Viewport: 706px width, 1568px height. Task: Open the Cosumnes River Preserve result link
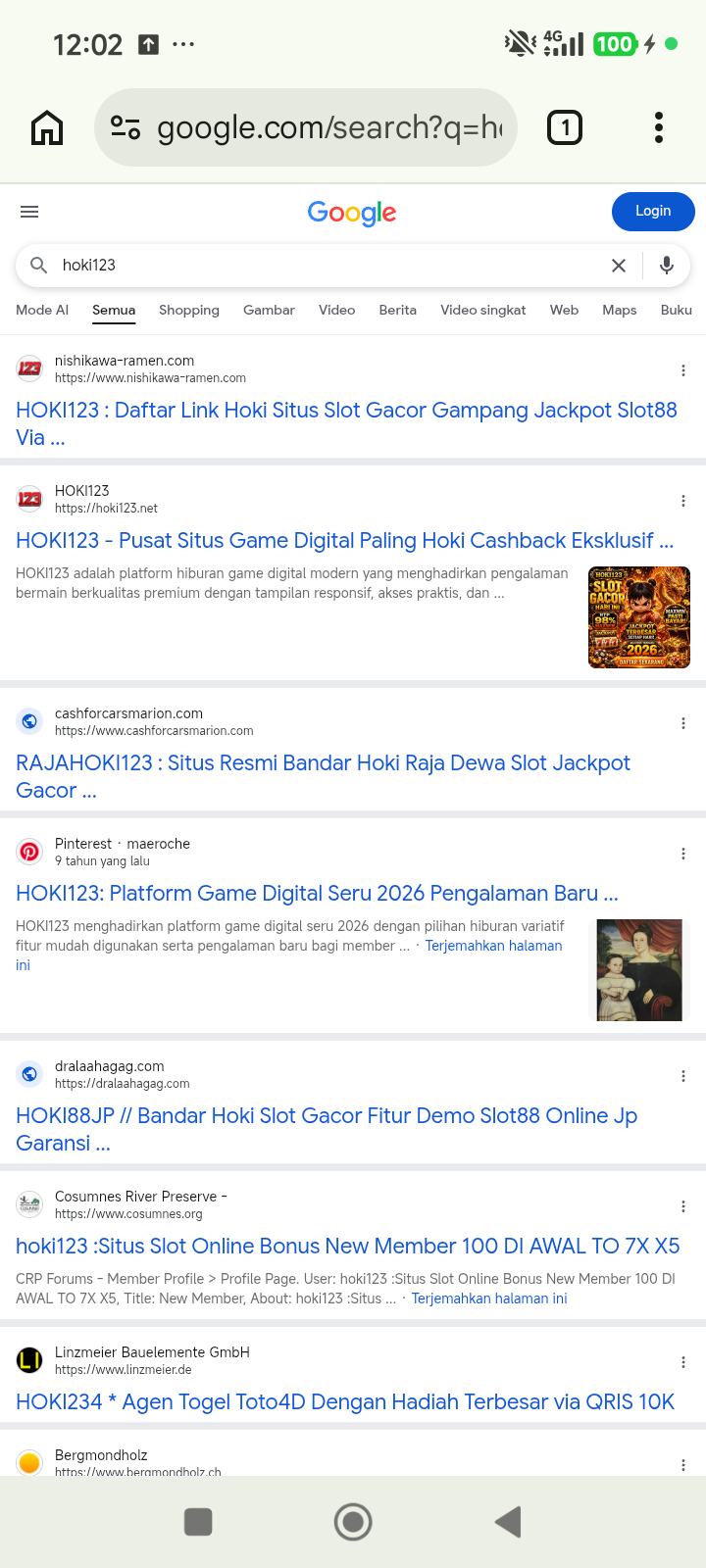(x=348, y=1246)
